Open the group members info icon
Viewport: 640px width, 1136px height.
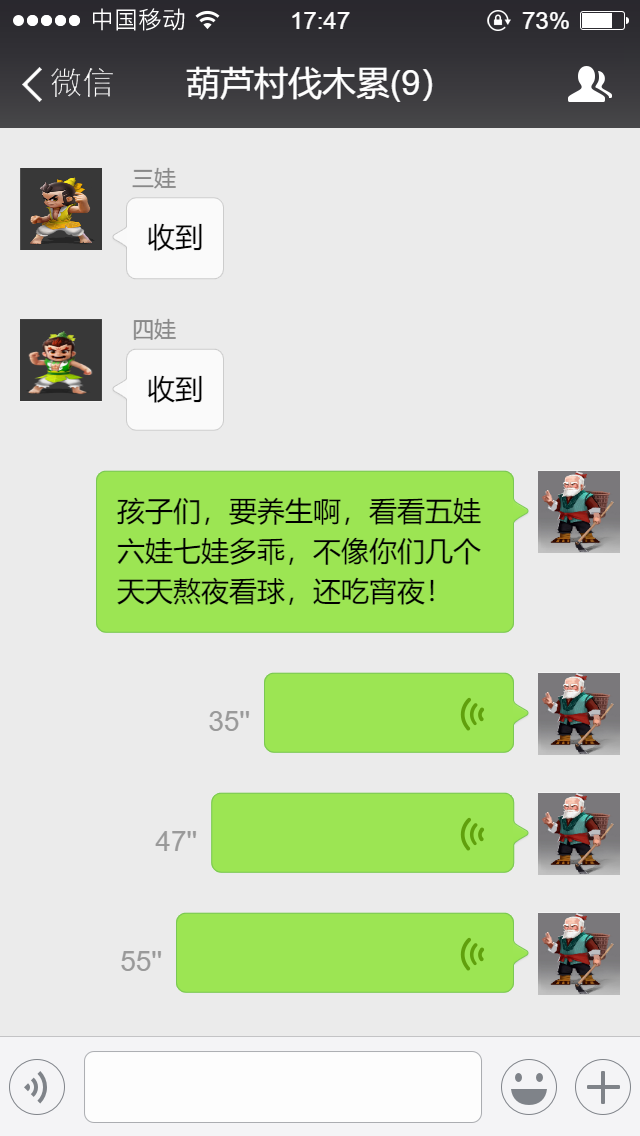(589, 85)
